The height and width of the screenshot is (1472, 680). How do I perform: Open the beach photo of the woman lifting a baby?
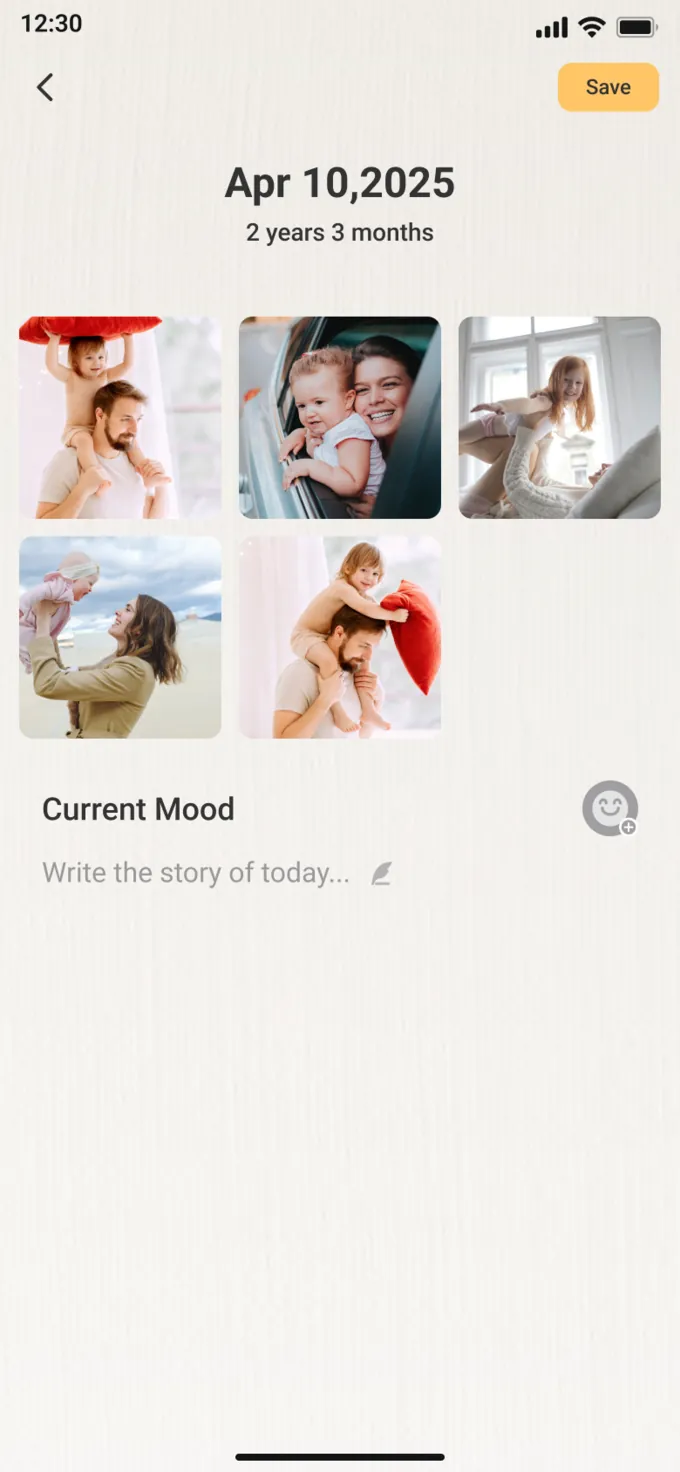[x=120, y=638]
